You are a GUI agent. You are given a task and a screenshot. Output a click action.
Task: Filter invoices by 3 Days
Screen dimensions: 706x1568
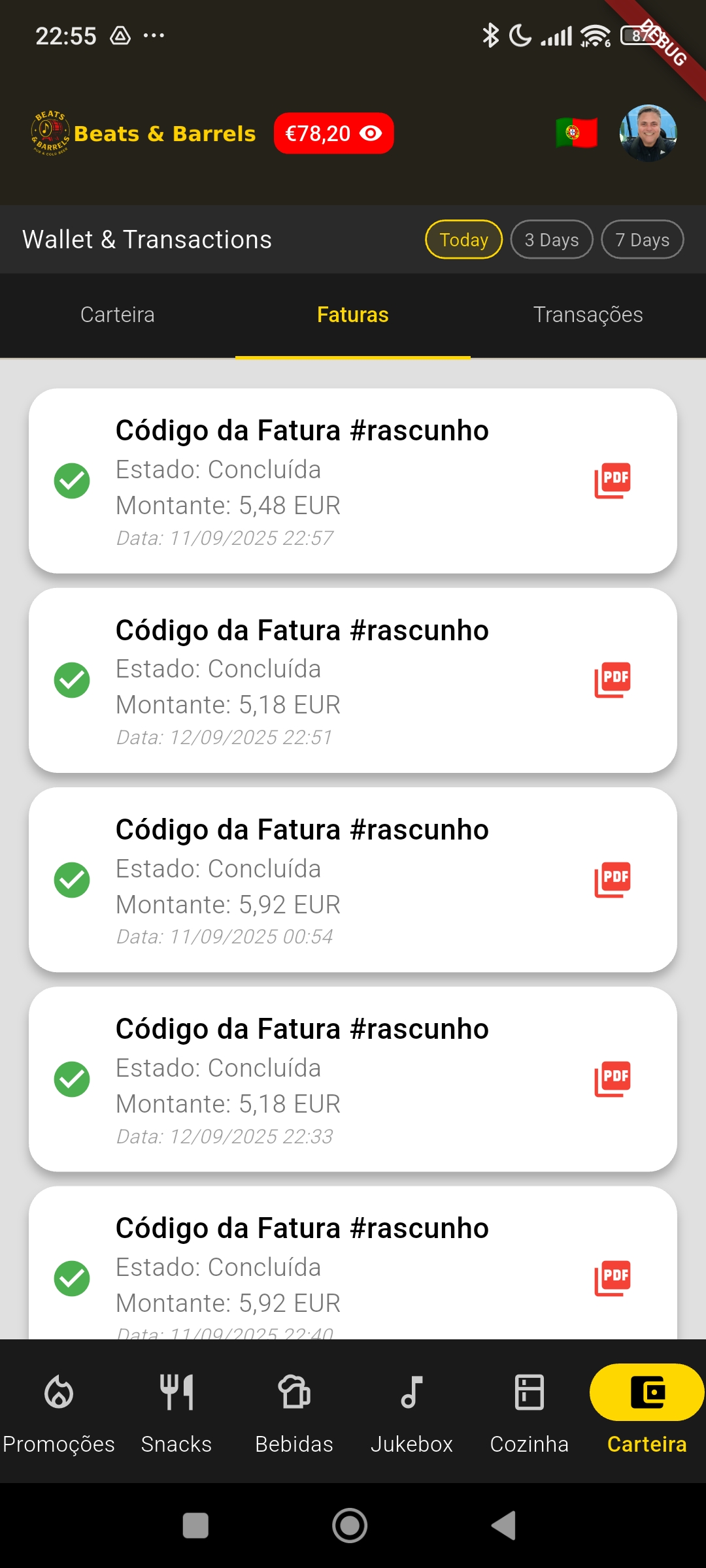[x=551, y=240]
